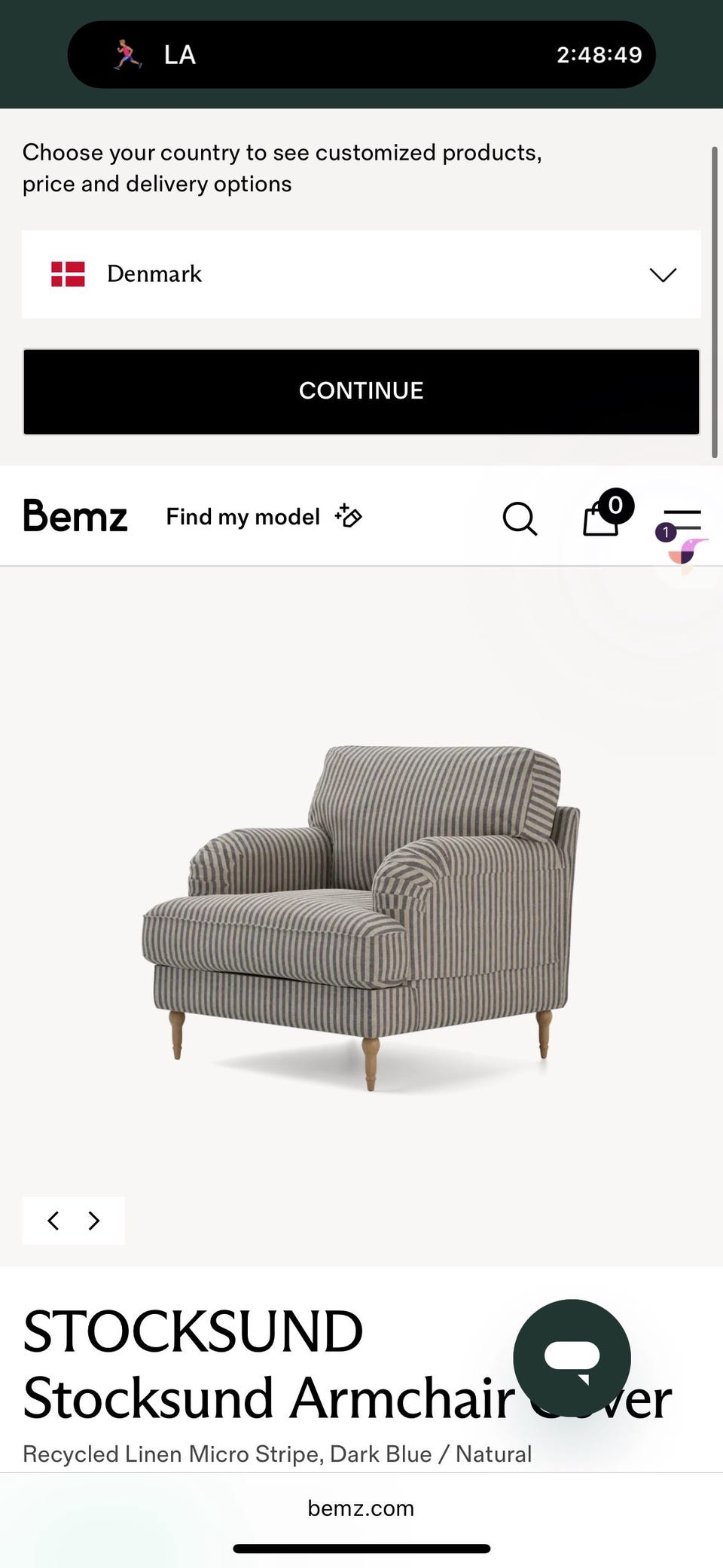Open the chat bubble widget
The image size is (723, 1568).
tap(572, 1358)
